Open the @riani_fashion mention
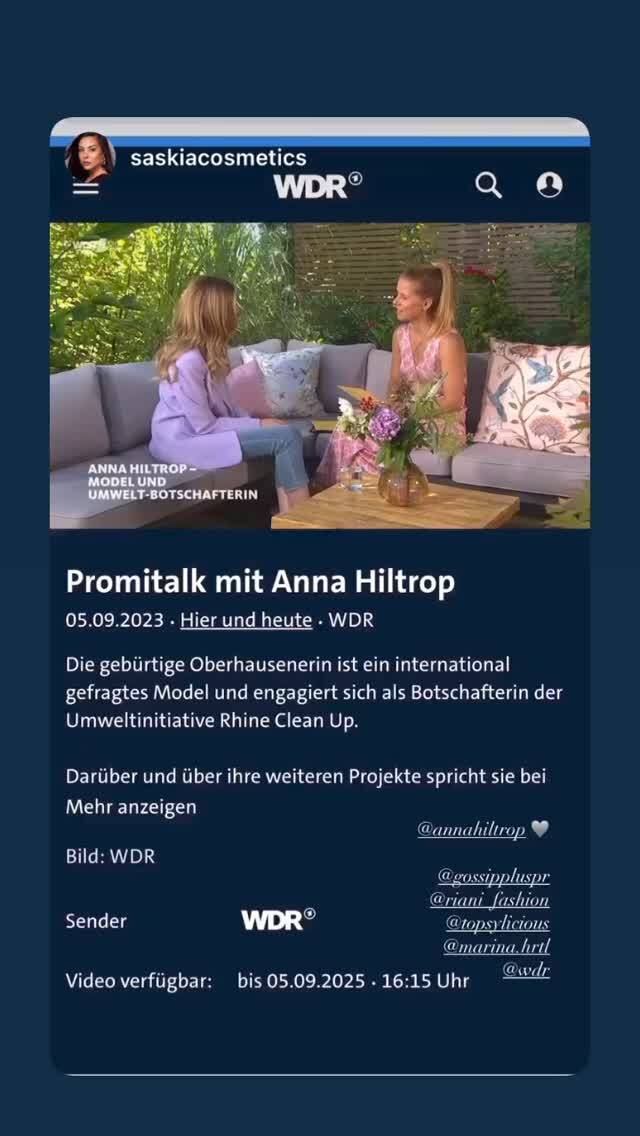The height and width of the screenshot is (1136, 640). [490, 900]
